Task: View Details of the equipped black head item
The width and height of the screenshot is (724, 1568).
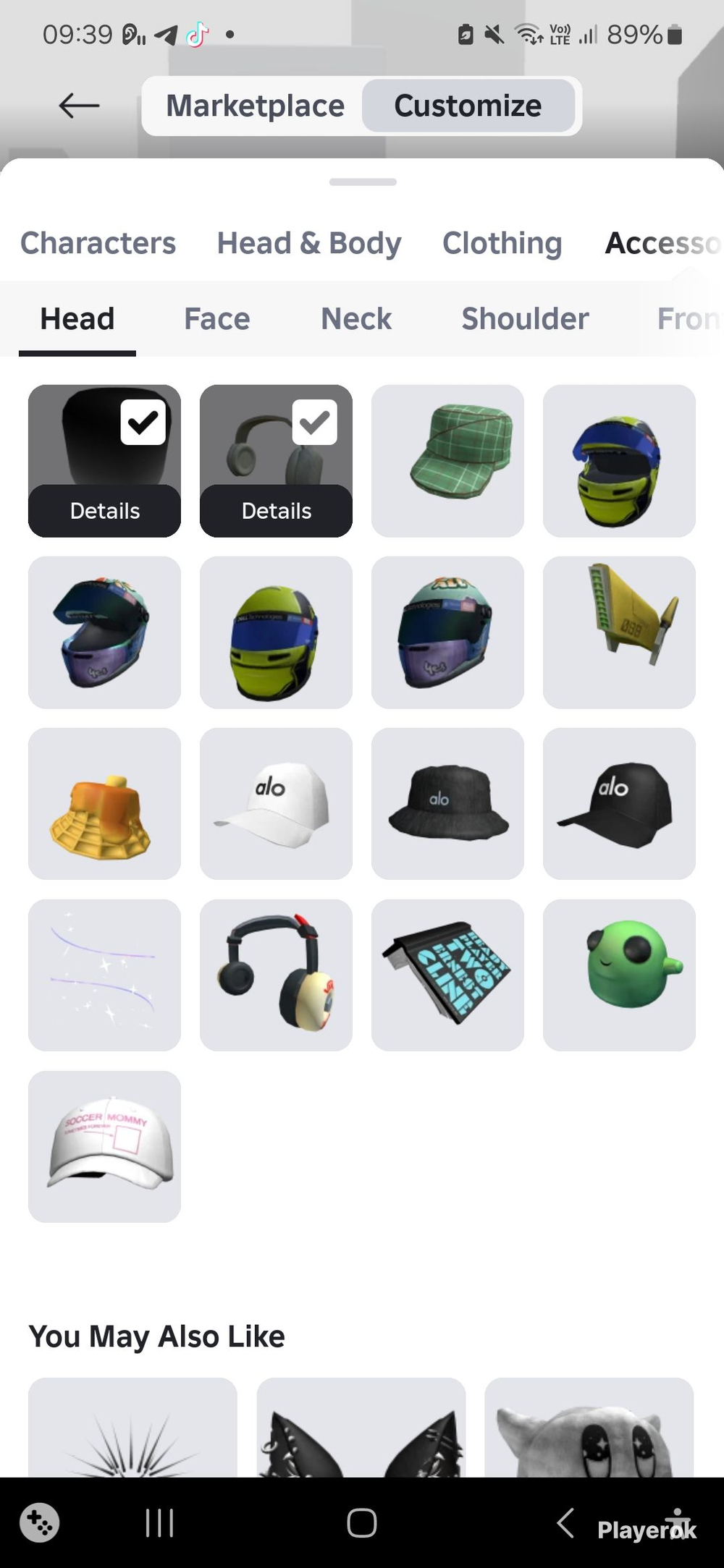Action: [x=104, y=511]
